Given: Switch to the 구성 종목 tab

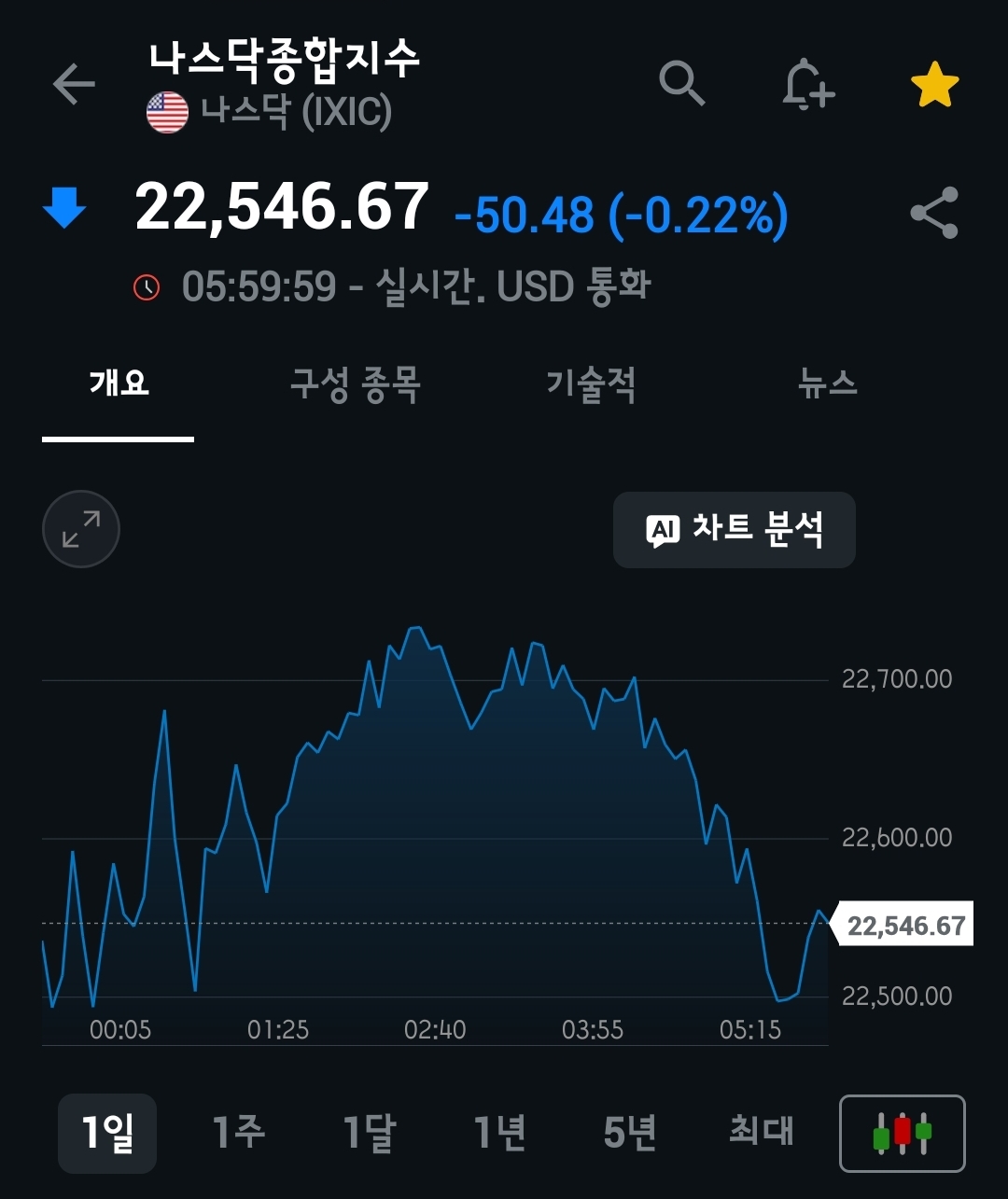Looking at the screenshot, I should point(356,383).
